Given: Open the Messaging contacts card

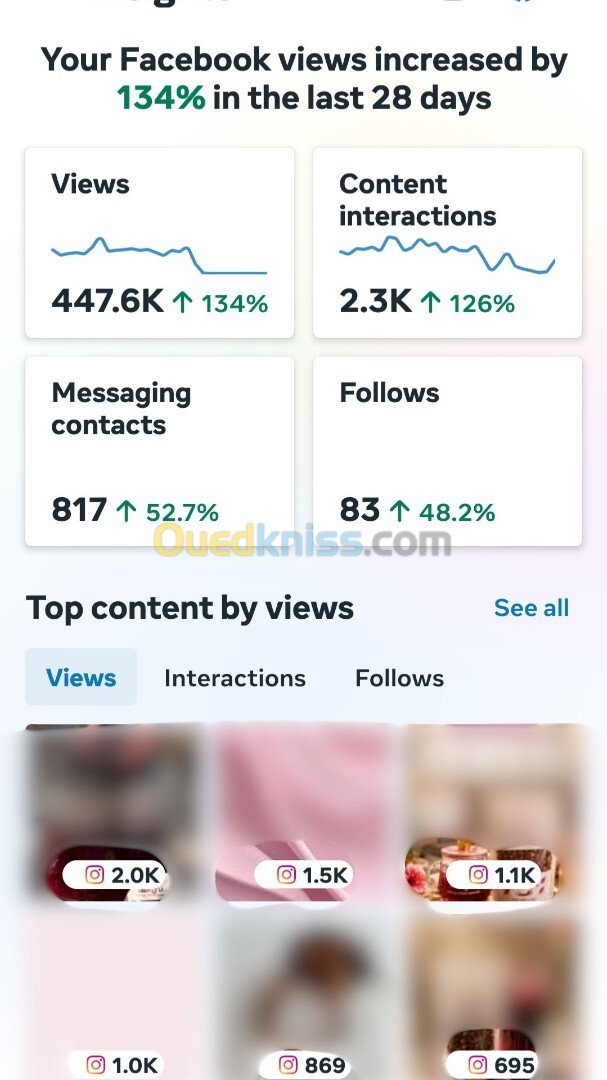Looking at the screenshot, I should [159, 451].
